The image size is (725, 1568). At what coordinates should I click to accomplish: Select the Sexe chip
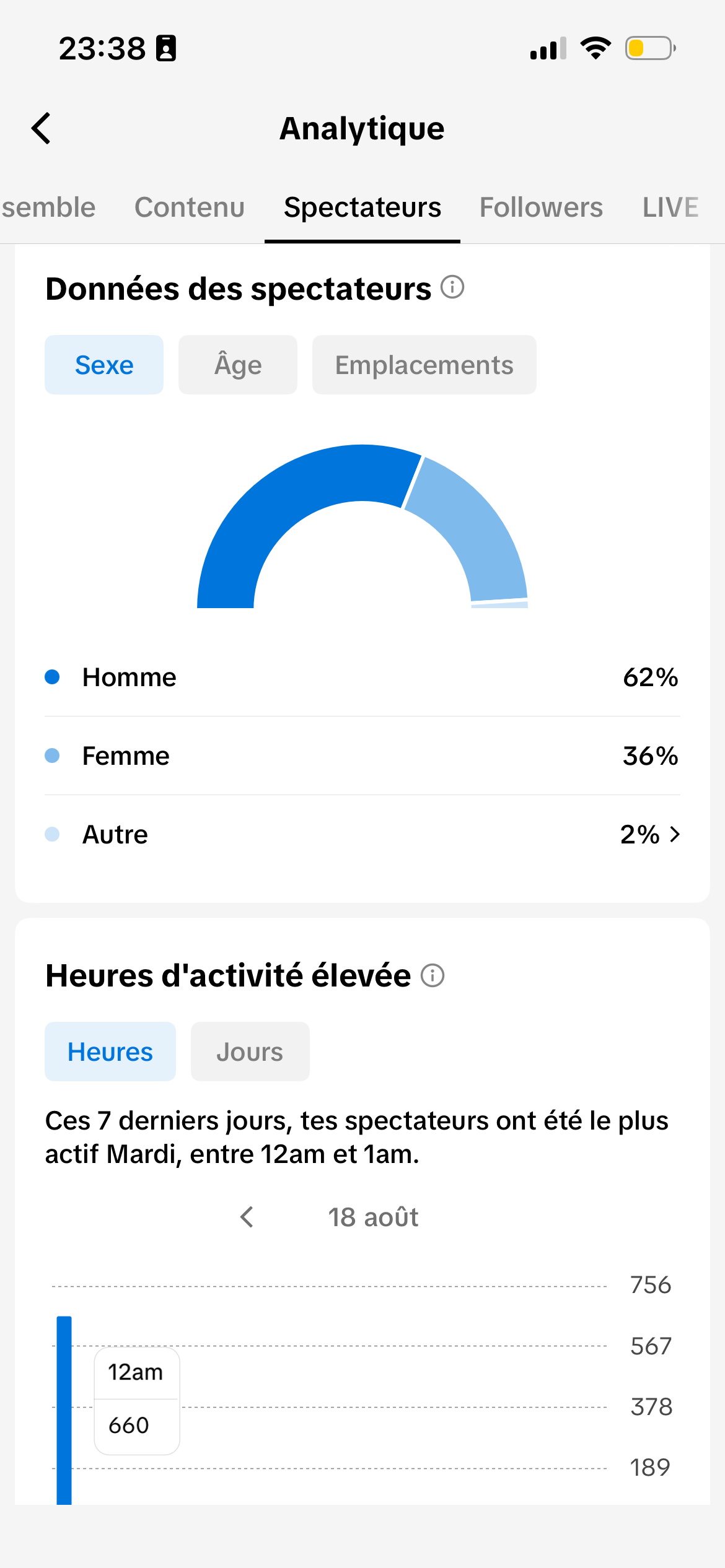tap(104, 365)
